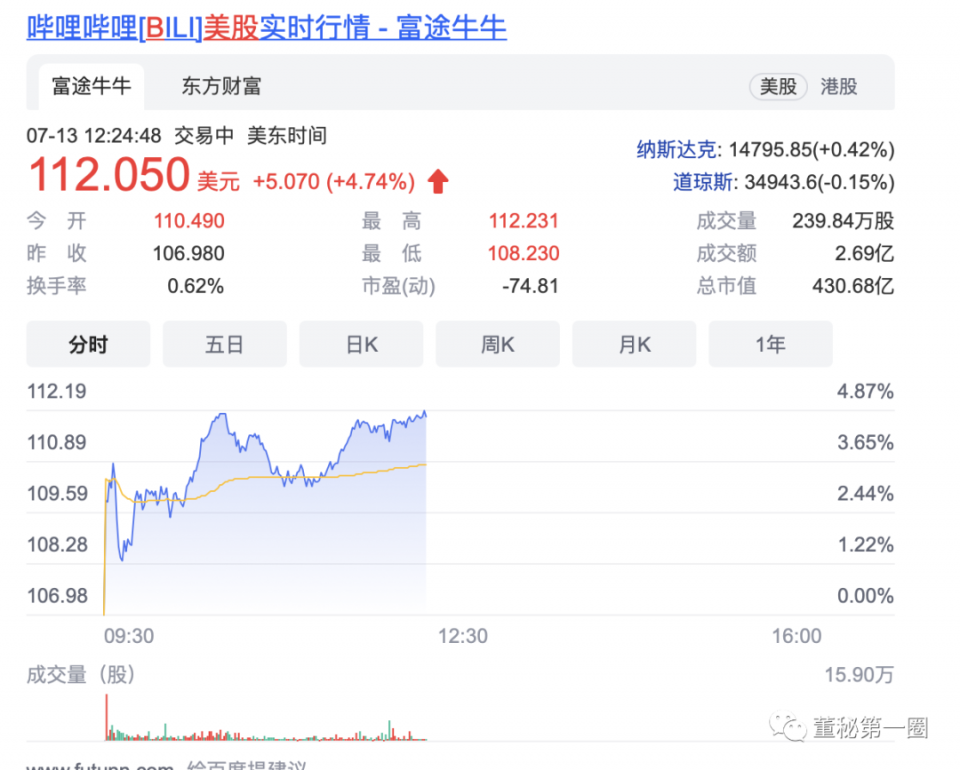The height and width of the screenshot is (770, 960).
Task: Switch to the 港股 market option
Action: pos(839,86)
